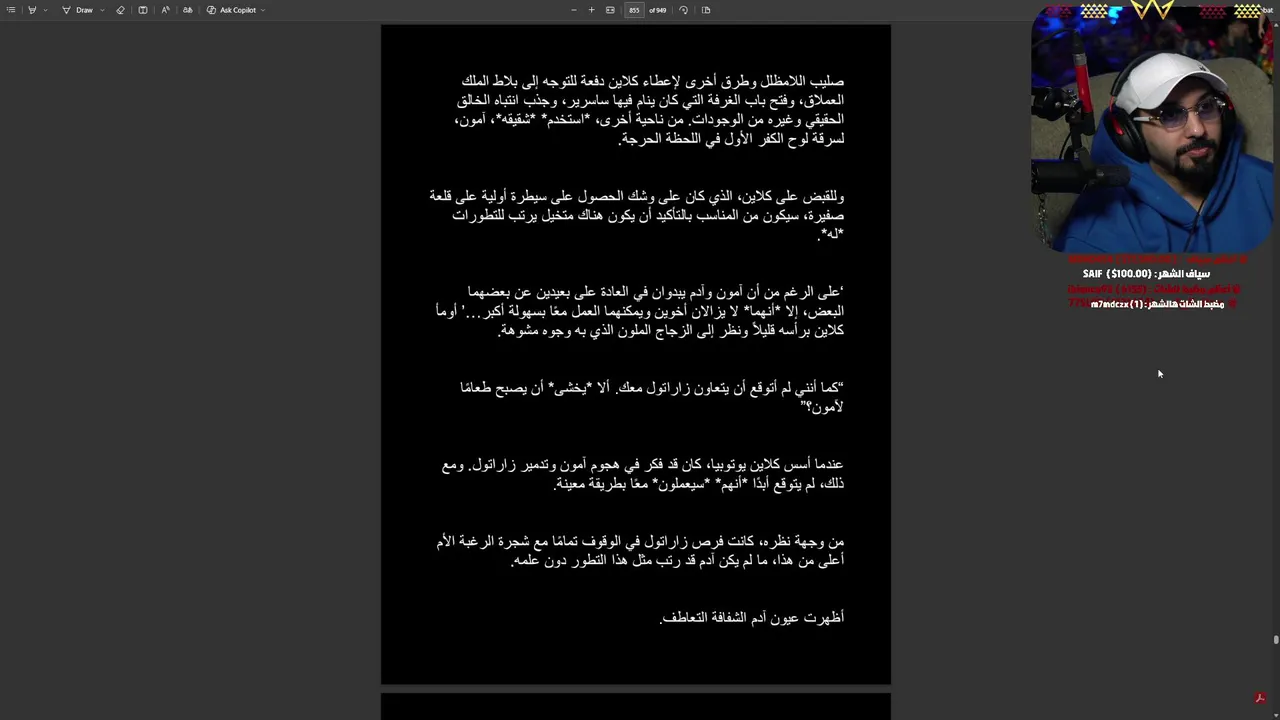Screen dimensions: 1280x720
Task: Select the highlight tool
Action: pos(32,10)
